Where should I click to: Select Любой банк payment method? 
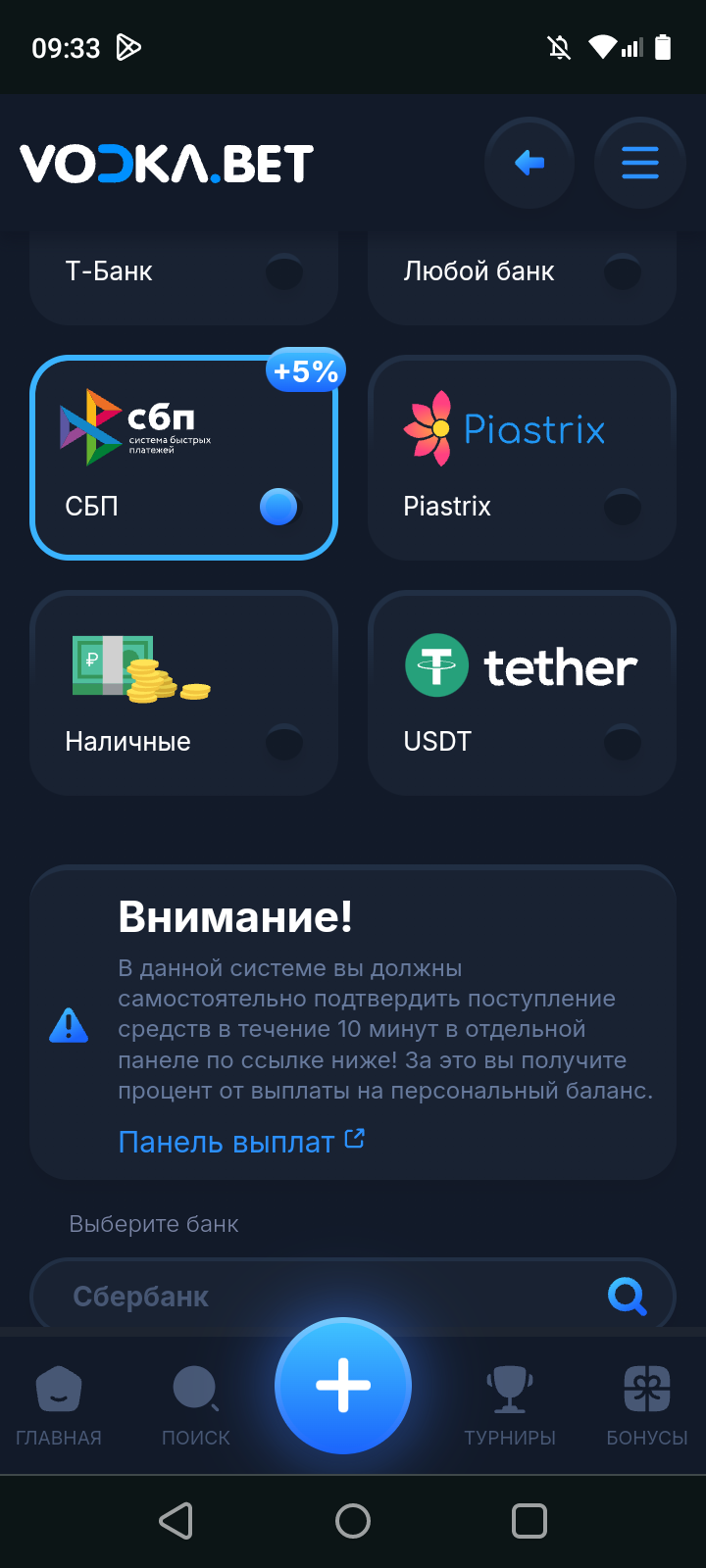[522, 274]
